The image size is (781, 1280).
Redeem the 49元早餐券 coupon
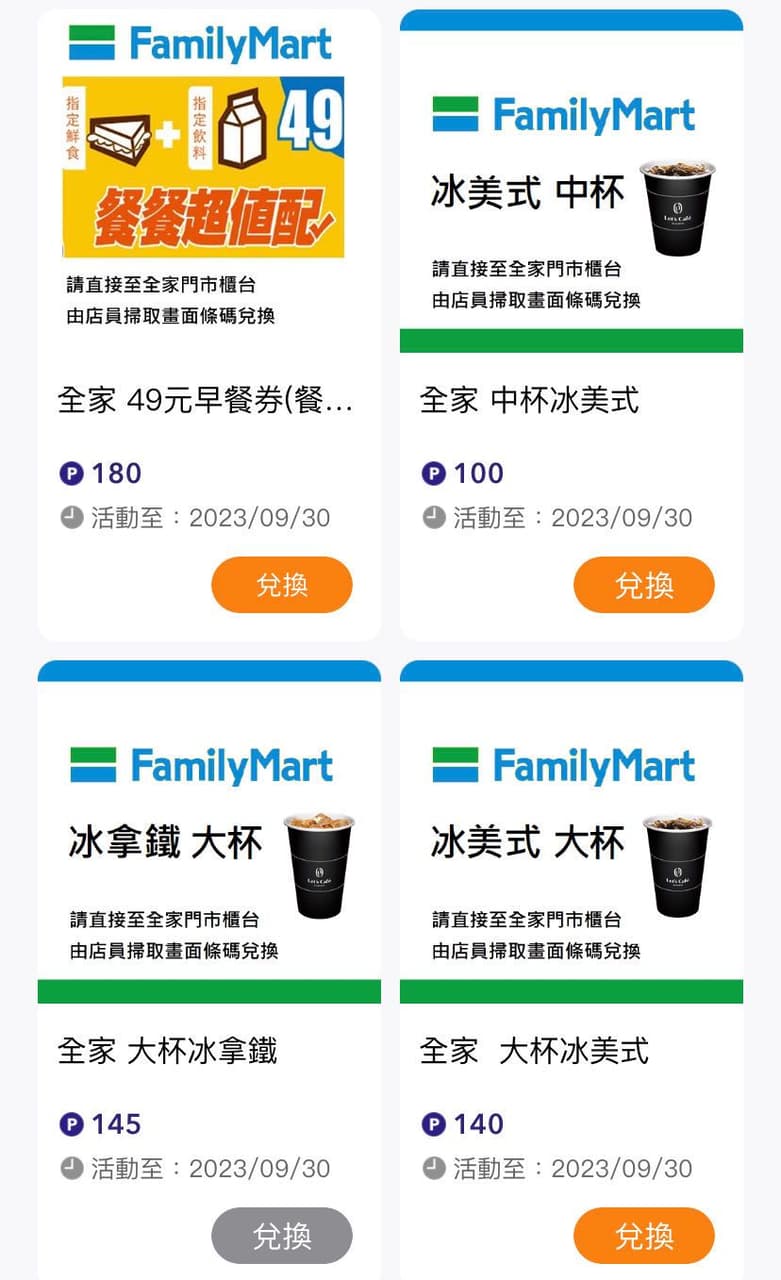tap(282, 585)
